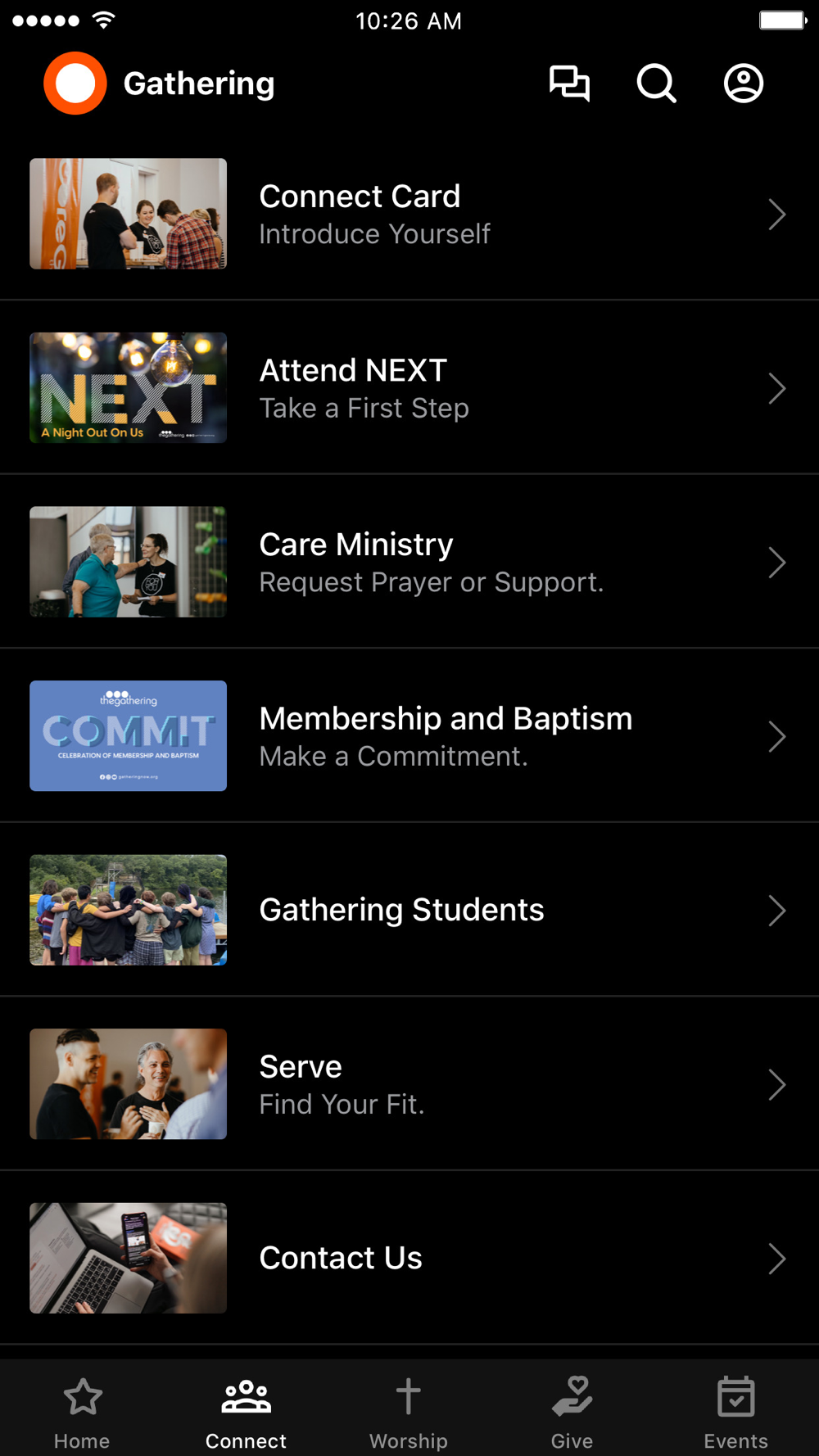The height and width of the screenshot is (1456, 819).
Task: Open the messages chat icon
Action: [x=569, y=84]
